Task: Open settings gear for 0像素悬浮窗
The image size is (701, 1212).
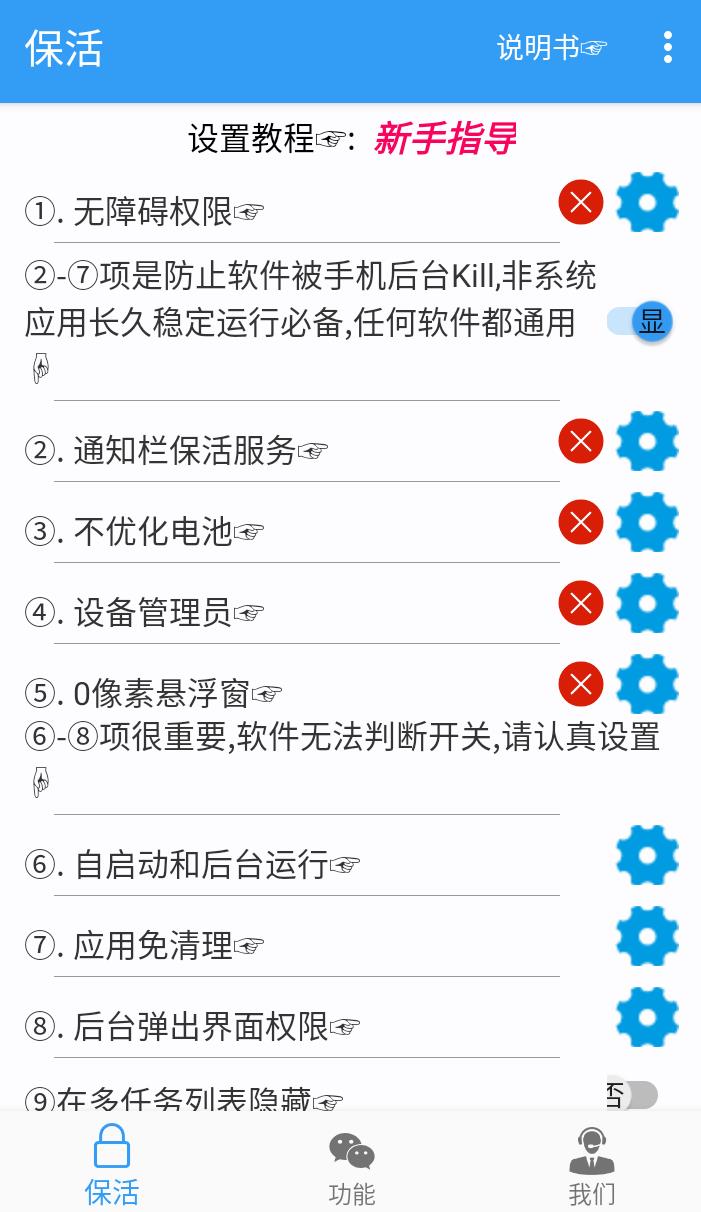Action: click(x=647, y=685)
